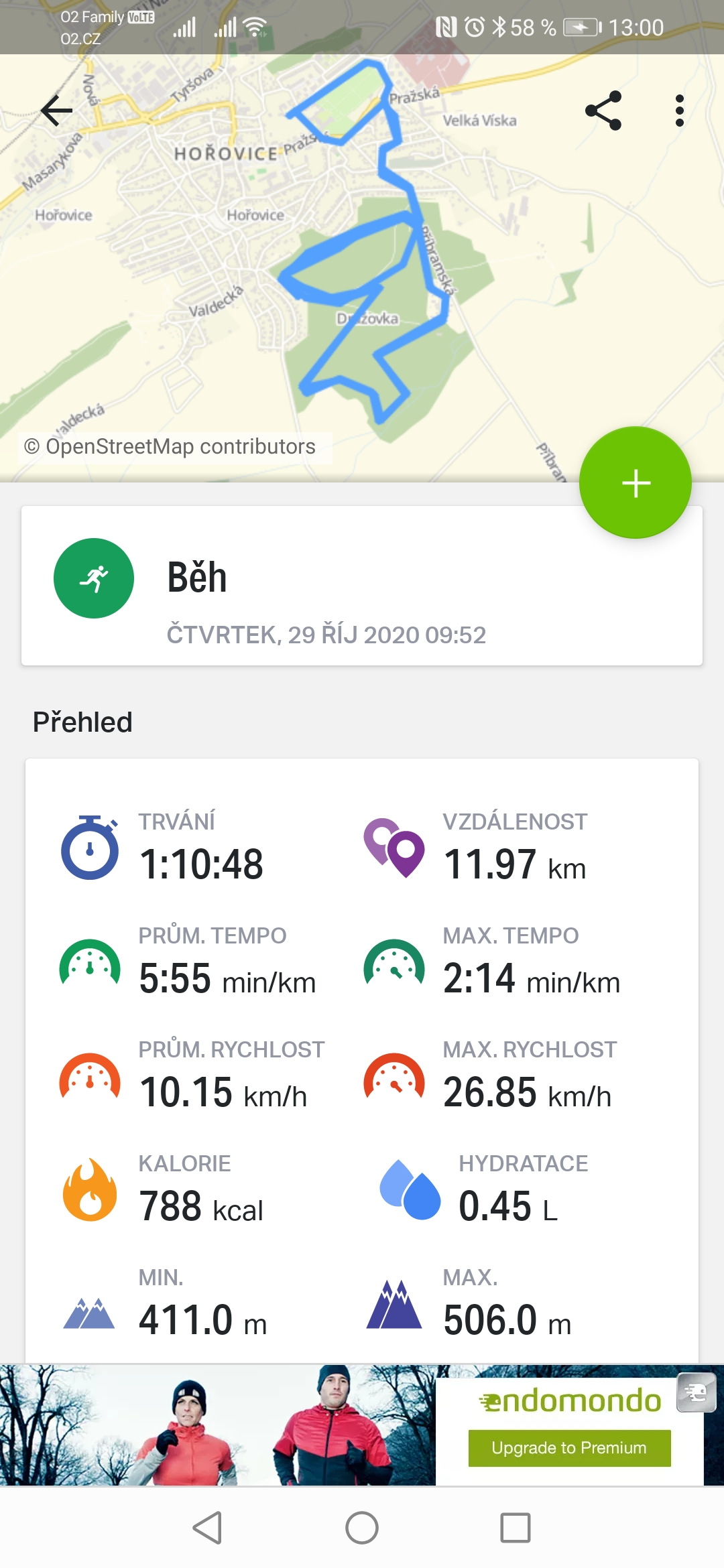Open the Běh workout header card
Image resolution: width=724 pixels, height=1568 pixels.
point(362,586)
